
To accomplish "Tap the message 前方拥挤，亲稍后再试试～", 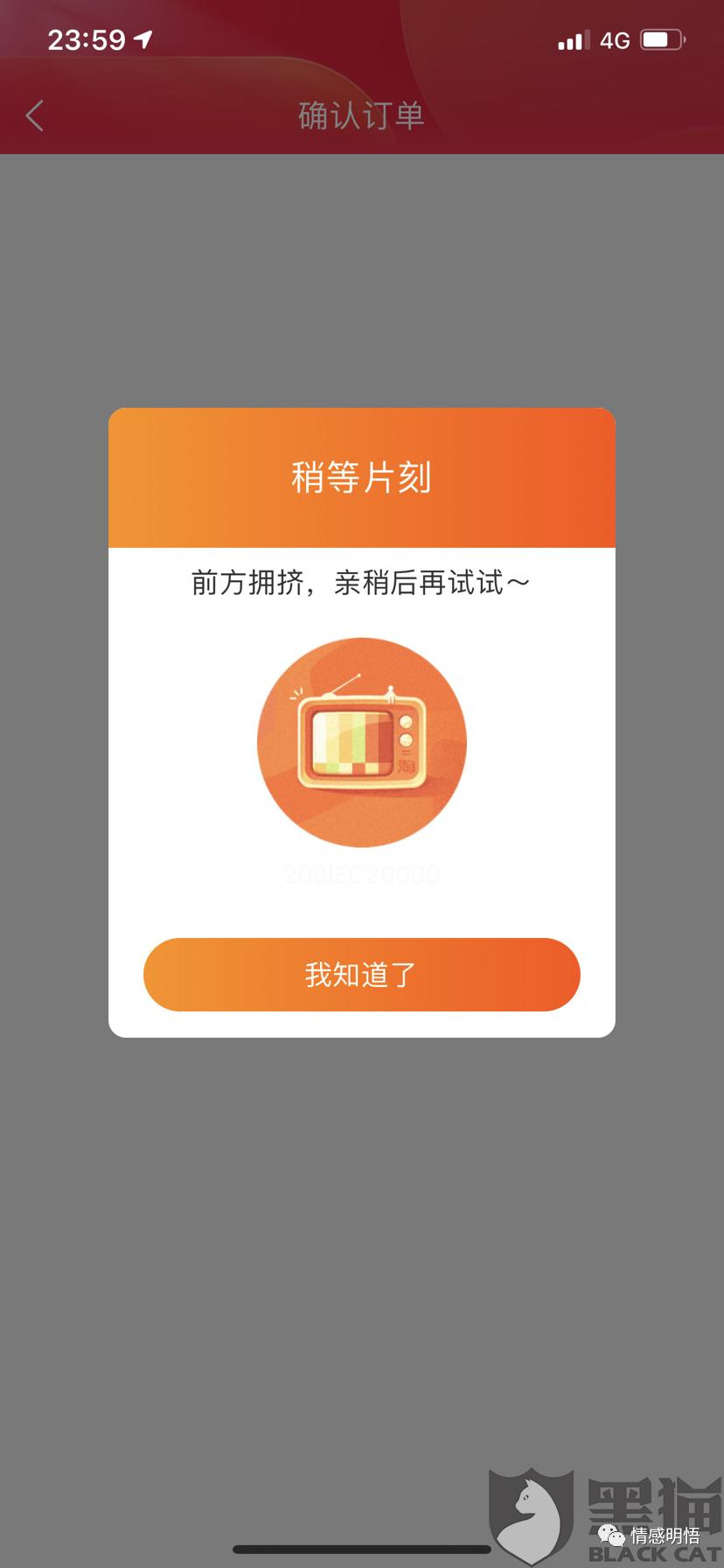I will coord(361,581).
